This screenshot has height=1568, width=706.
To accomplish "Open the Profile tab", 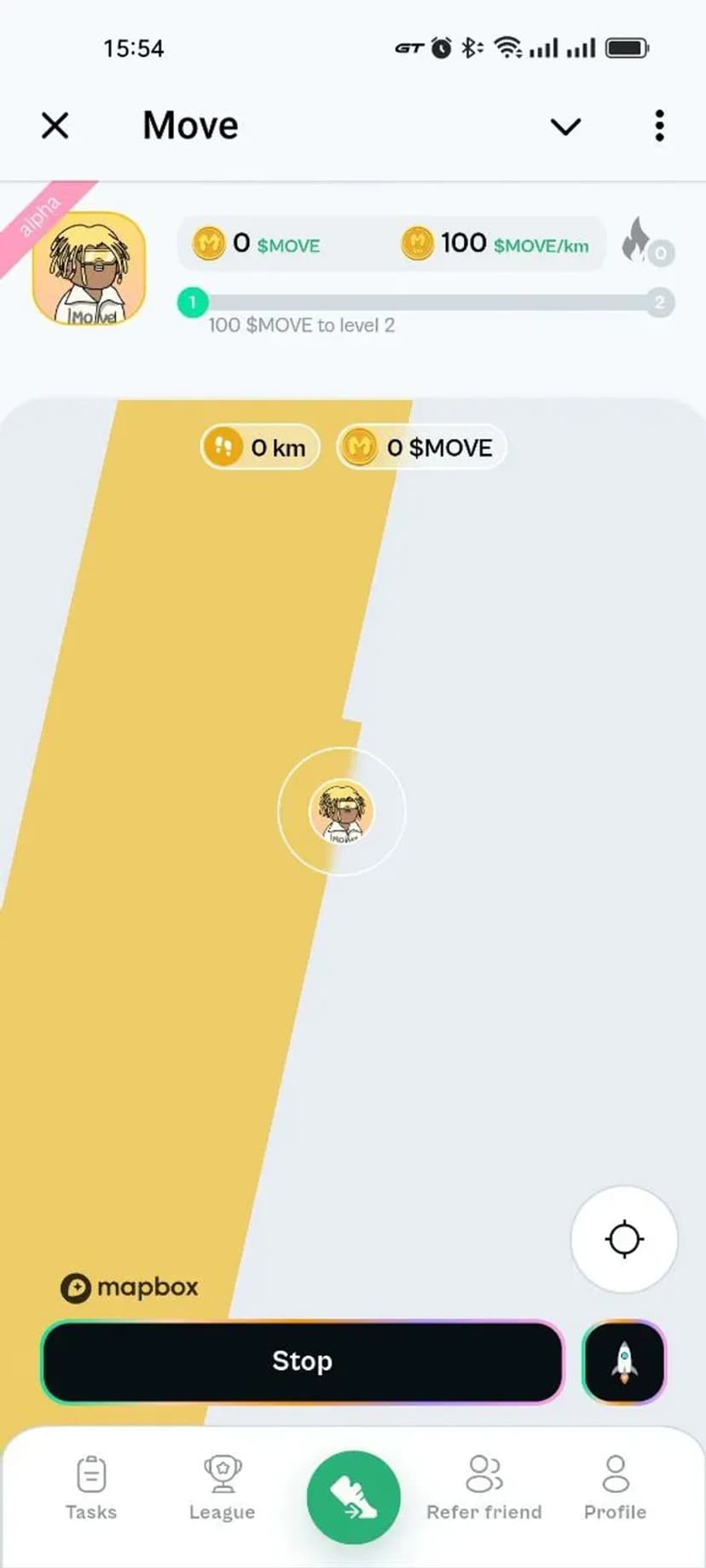I will tap(615, 1488).
